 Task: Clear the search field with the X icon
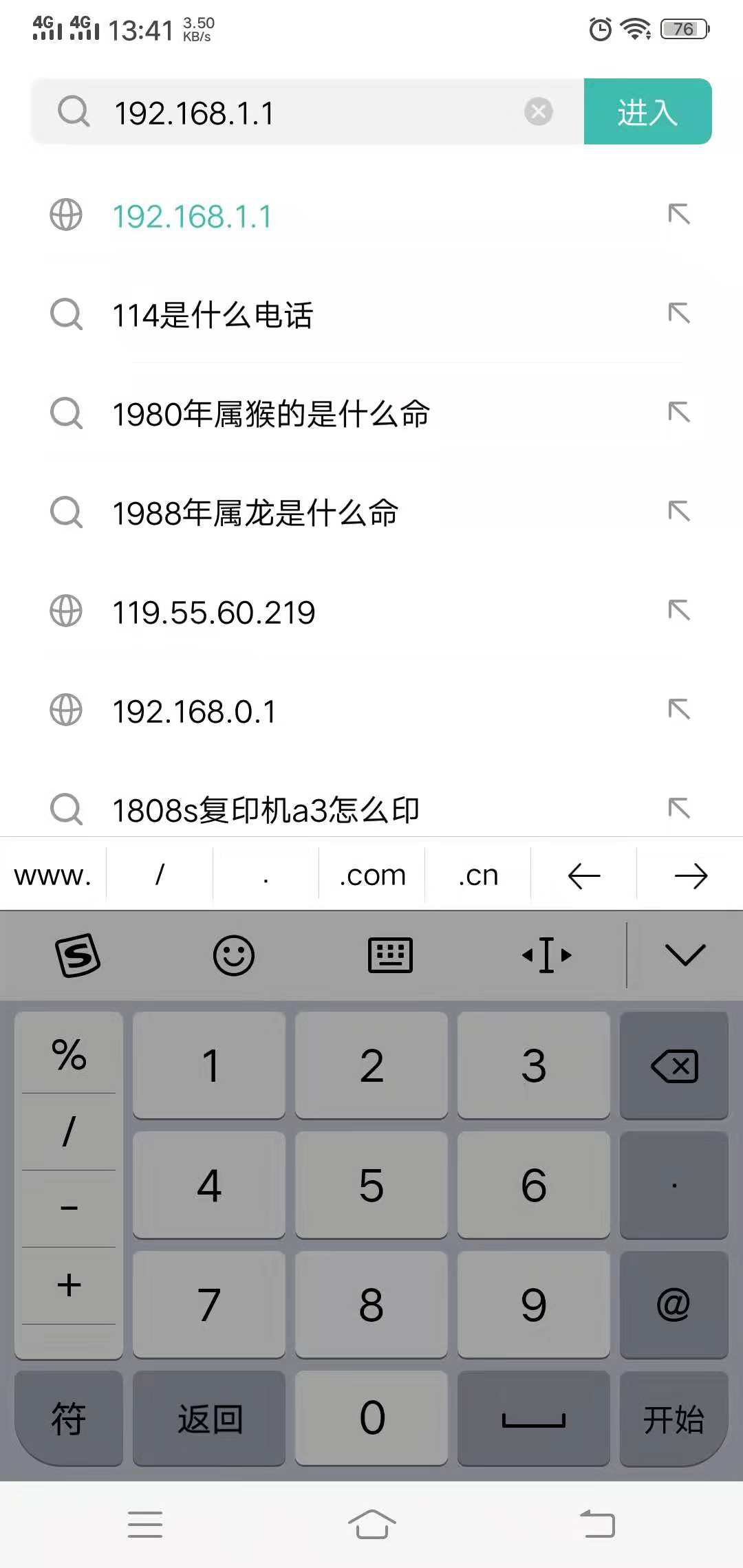(539, 111)
